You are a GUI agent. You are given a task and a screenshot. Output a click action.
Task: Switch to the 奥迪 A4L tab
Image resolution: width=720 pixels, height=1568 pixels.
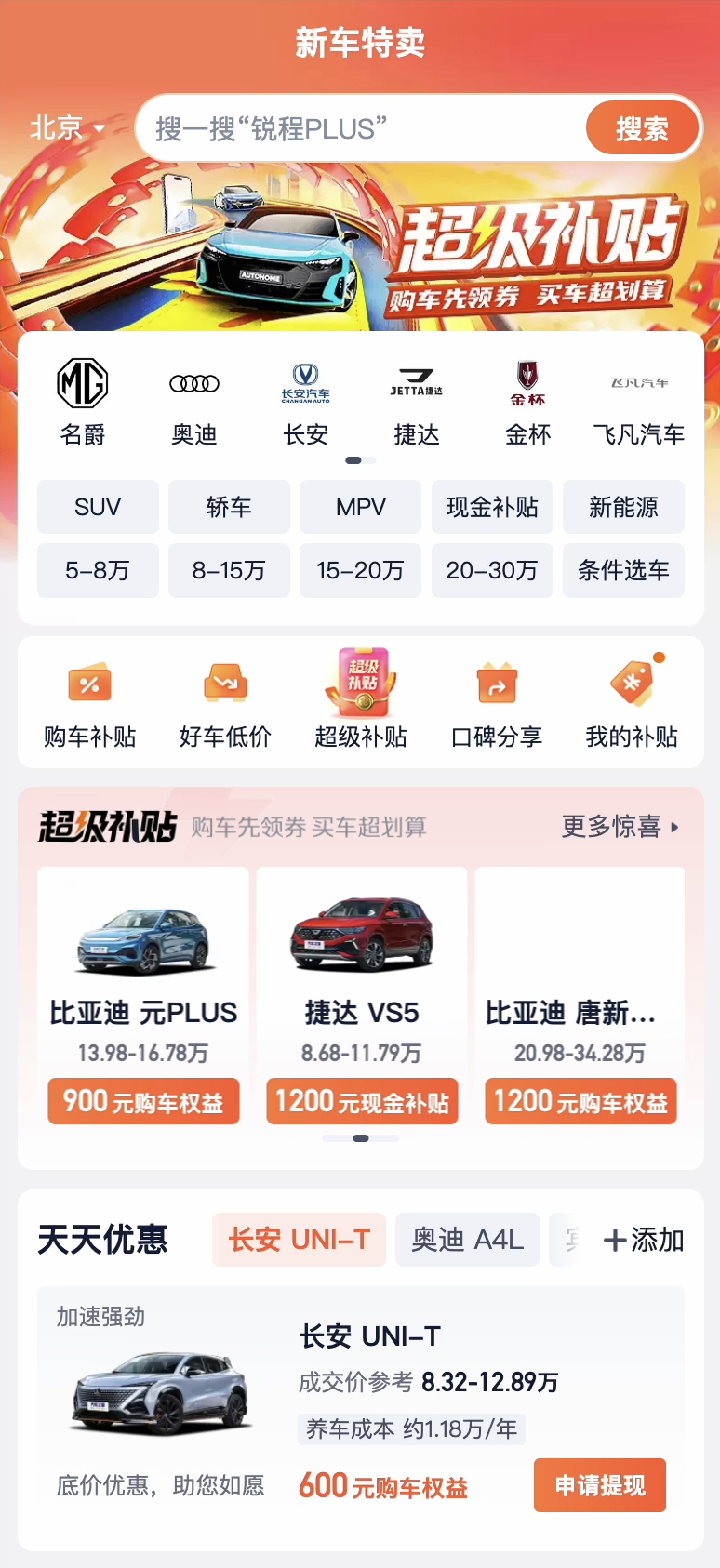click(x=467, y=1240)
